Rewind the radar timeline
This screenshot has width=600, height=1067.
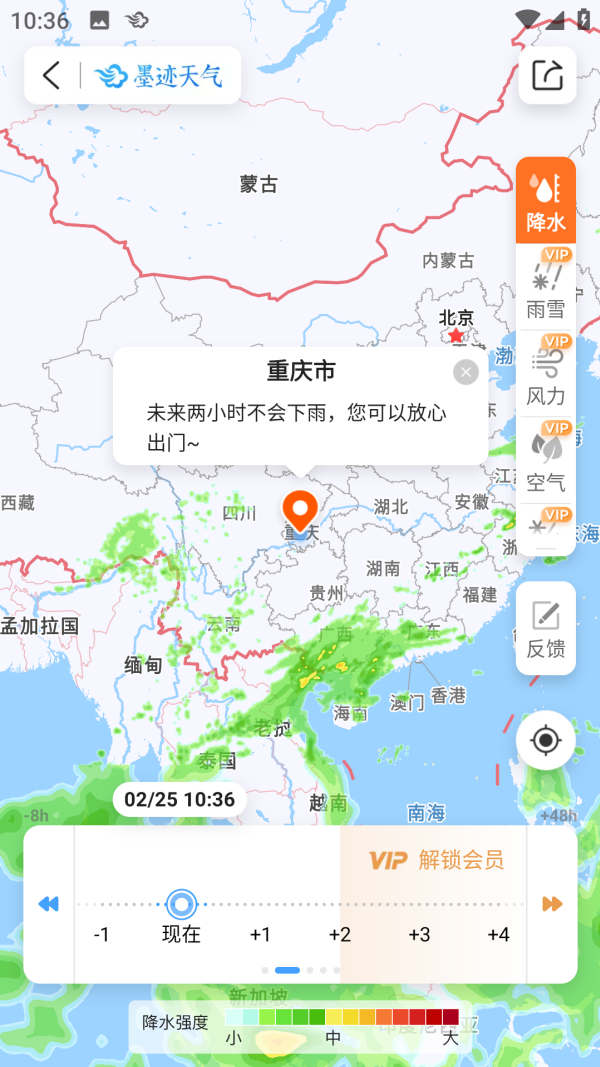pos(48,904)
